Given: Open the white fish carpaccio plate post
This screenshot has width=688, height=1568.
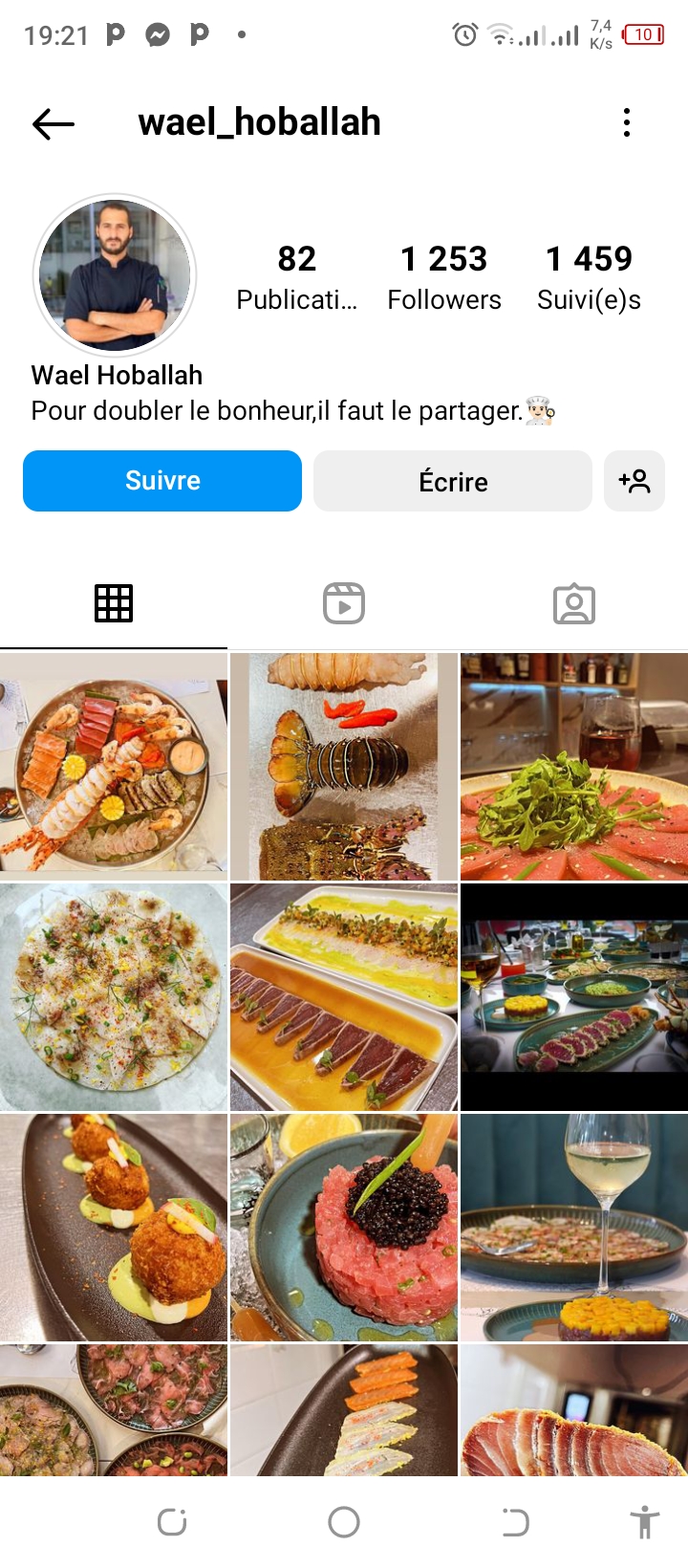Looking at the screenshot, I should coord(114,996).
